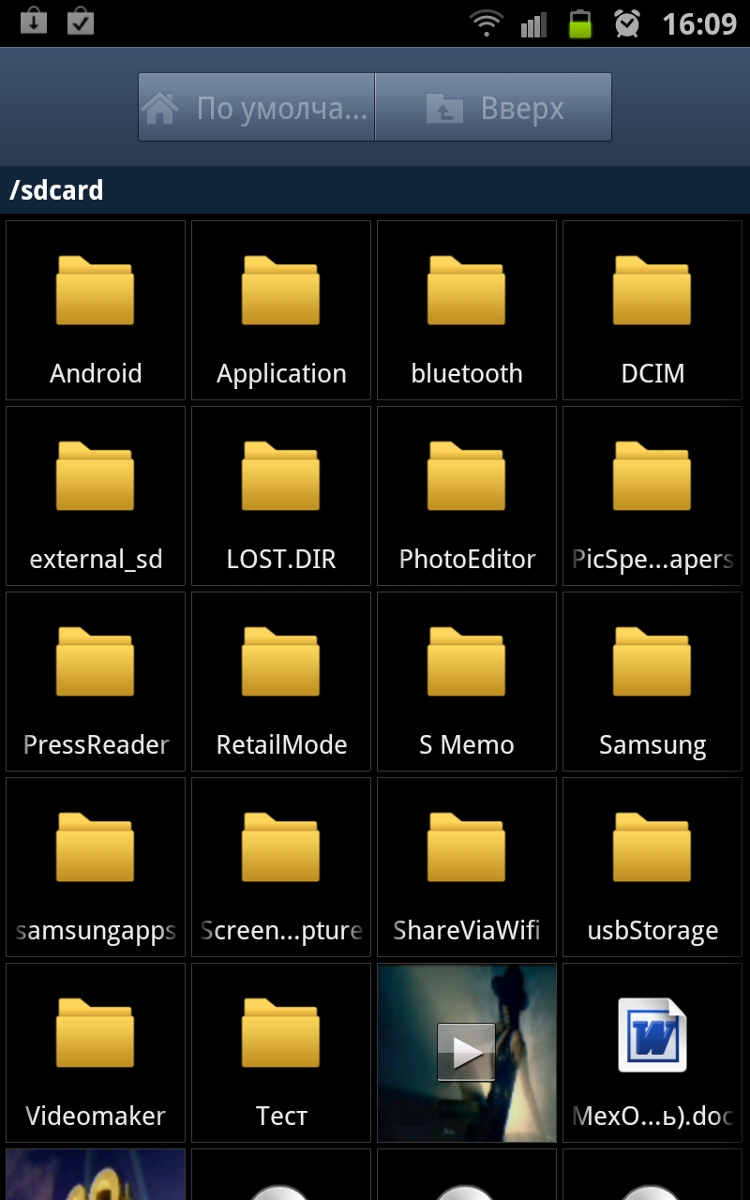This screenshot has height=1200, width=750.
Task: Open the LOST.DIR folder
Action: pos(281,496)
